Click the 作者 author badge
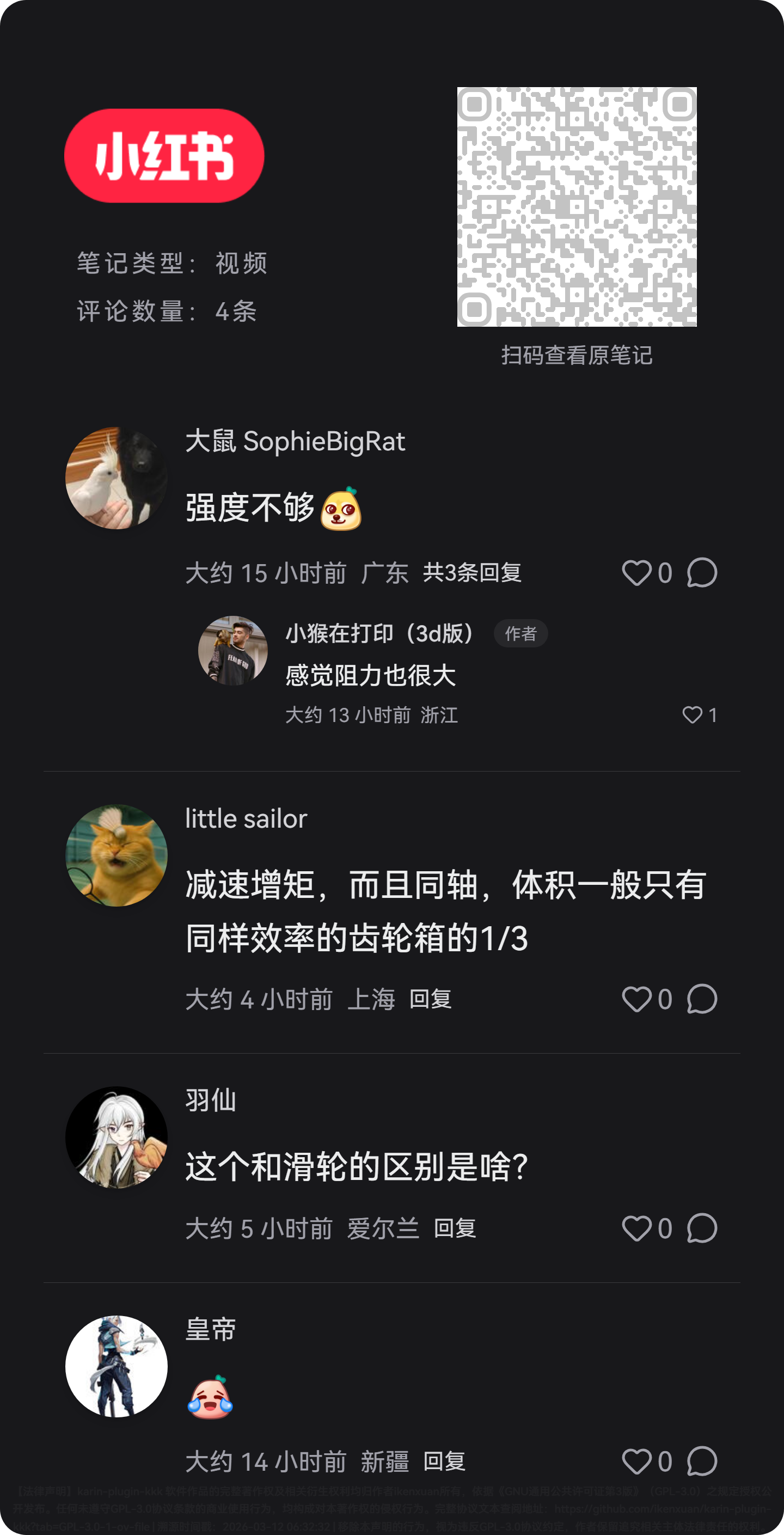Viewport: 784px width, 1535px height. click(x=520, y=633)
